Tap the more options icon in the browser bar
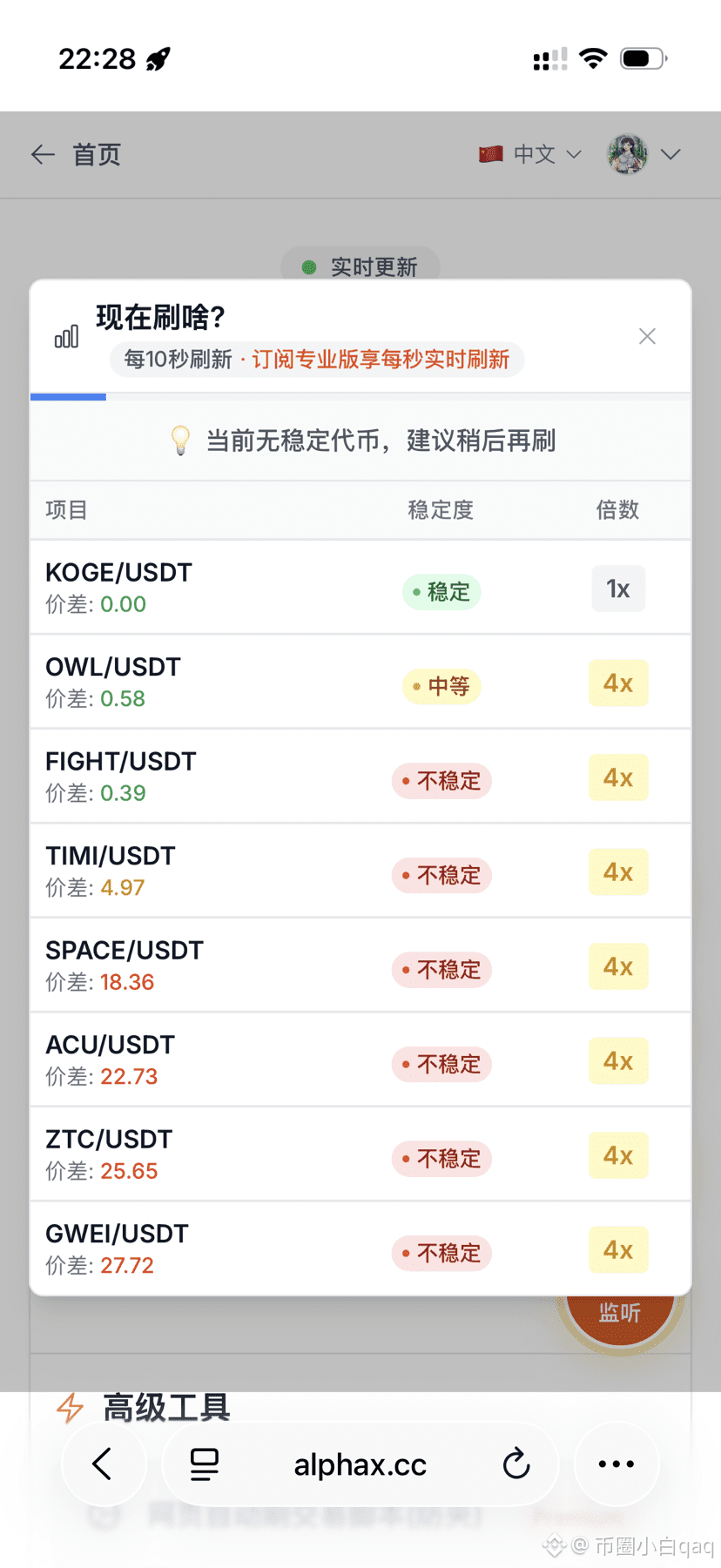 point(616,1464)
